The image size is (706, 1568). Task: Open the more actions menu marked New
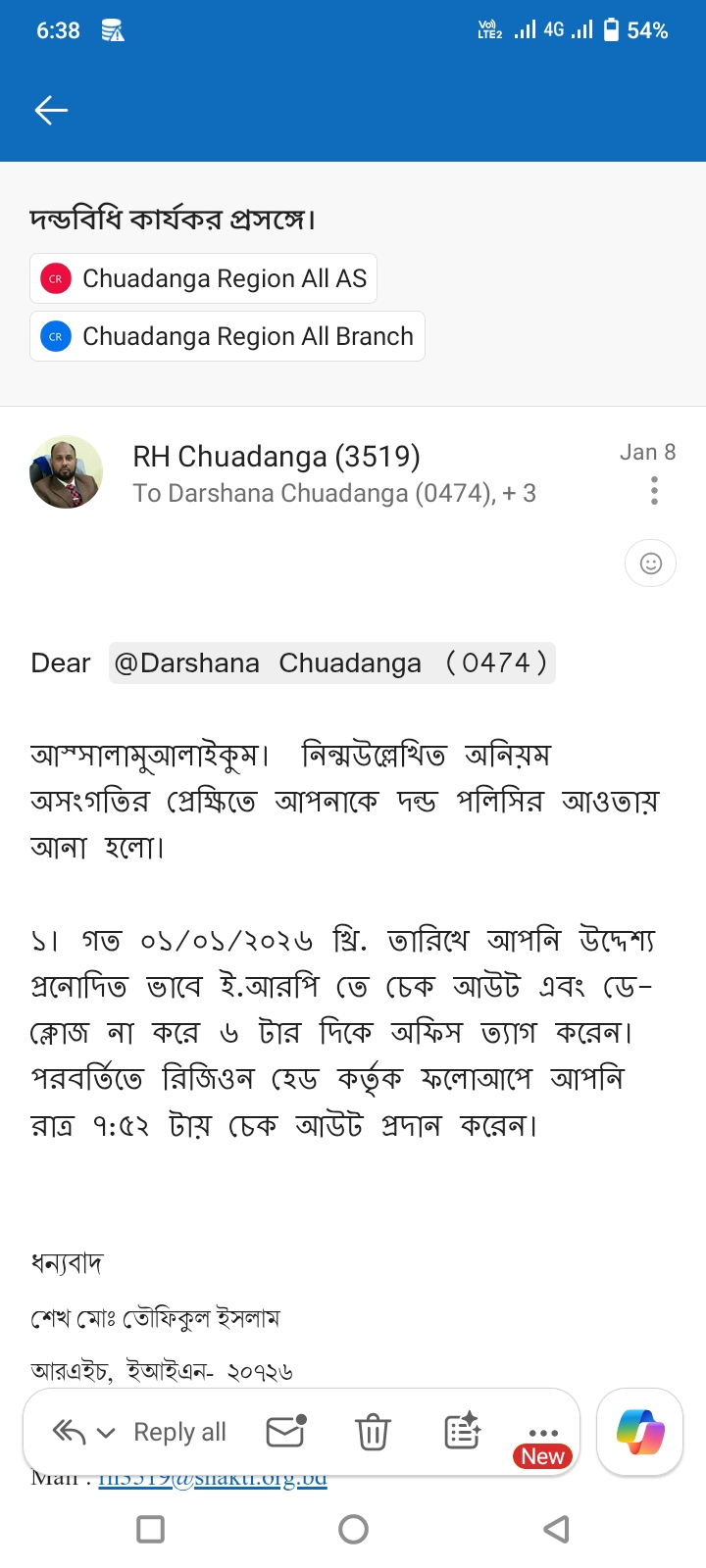(x=542, y=1439)
